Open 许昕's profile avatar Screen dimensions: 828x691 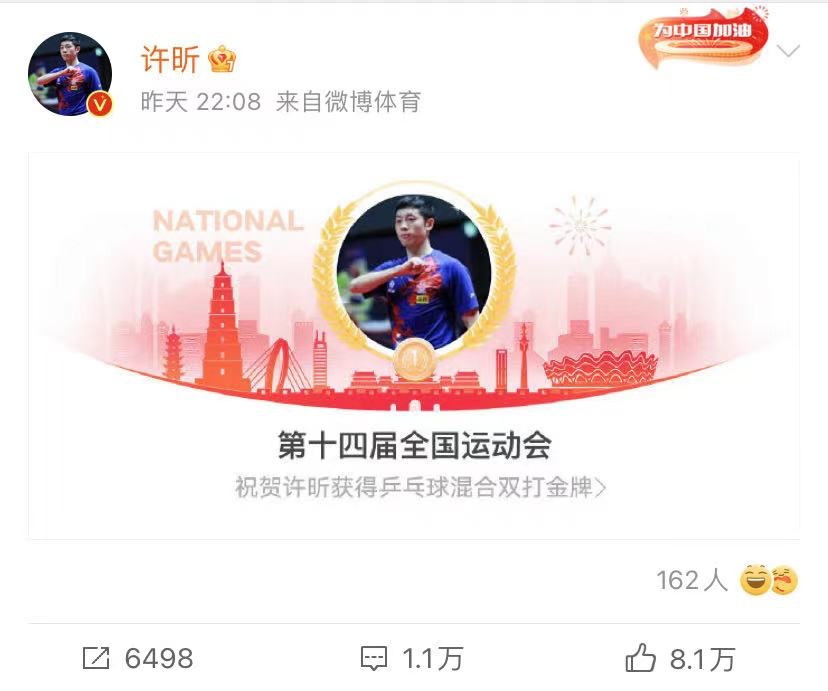70,74
